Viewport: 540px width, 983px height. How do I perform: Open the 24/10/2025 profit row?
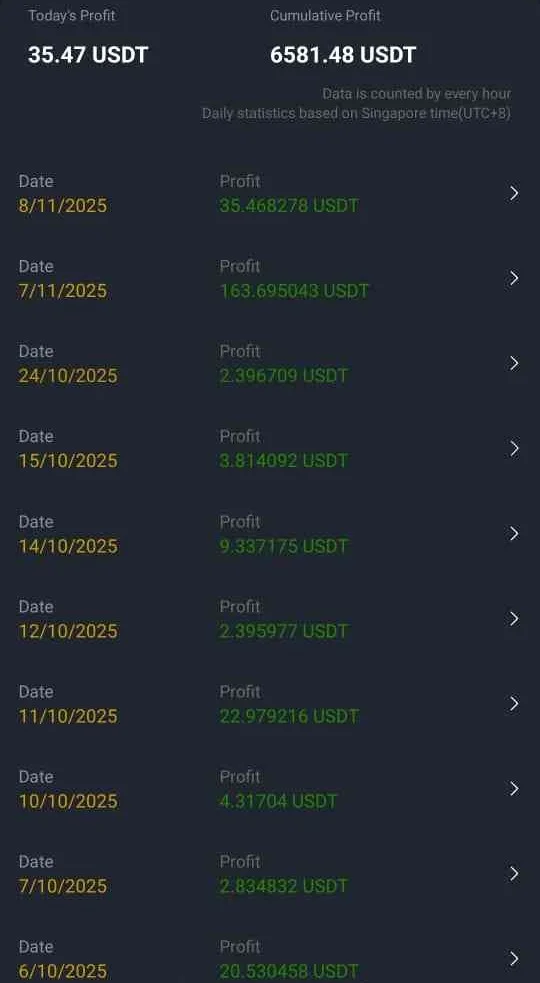270,364
